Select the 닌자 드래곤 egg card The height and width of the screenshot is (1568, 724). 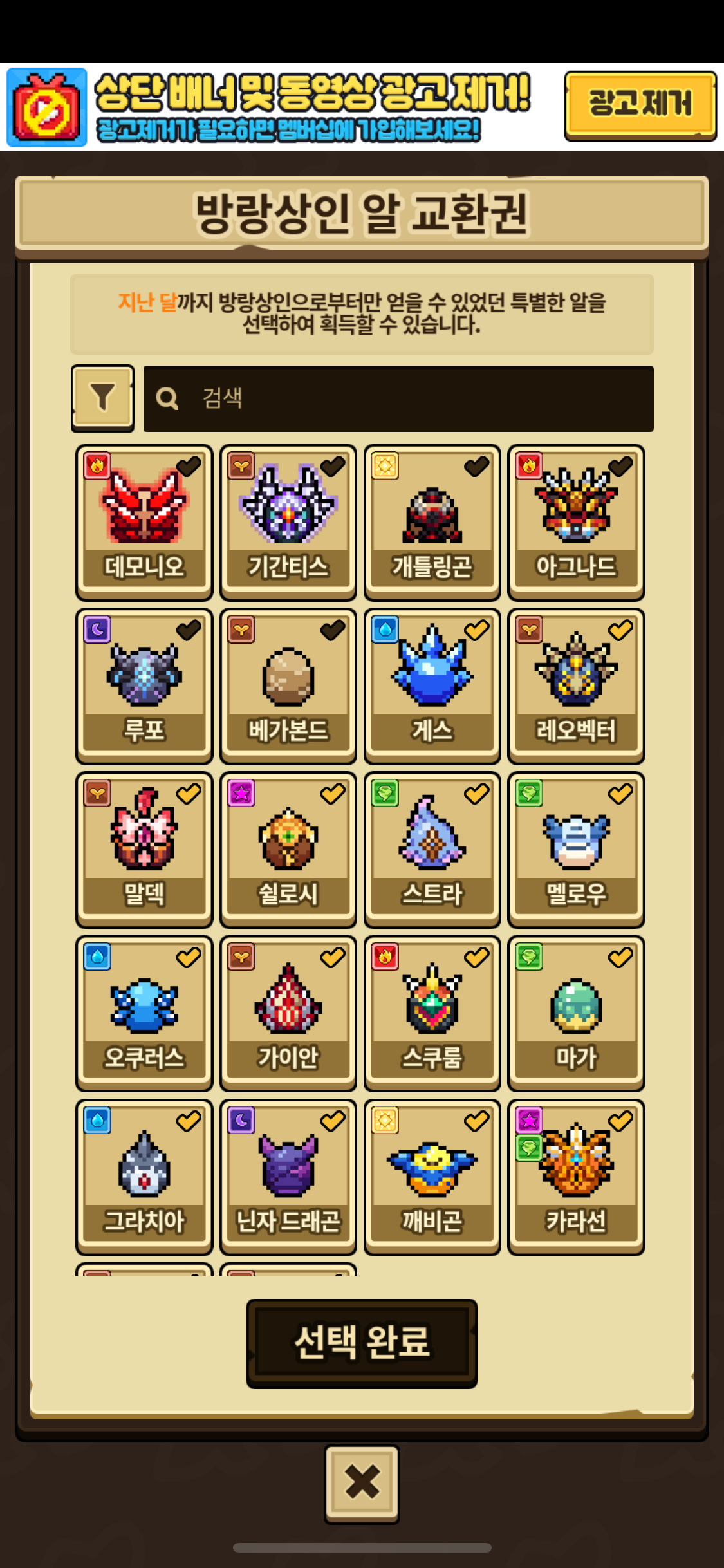click(288, 1177)
